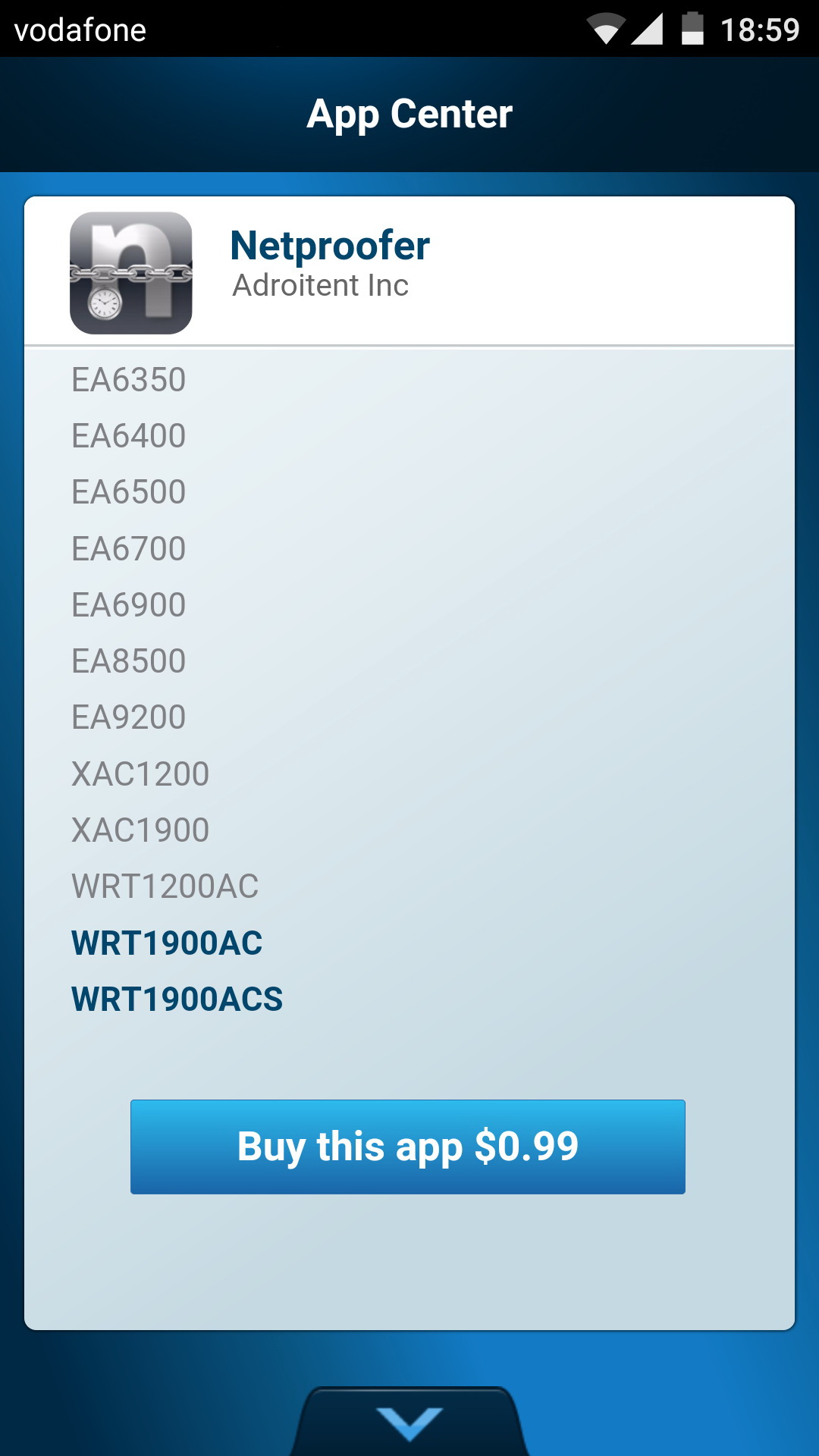Expand the bottom chevron drawer
Viewport: 819px width, 1456px height.
coord(409,1422)
